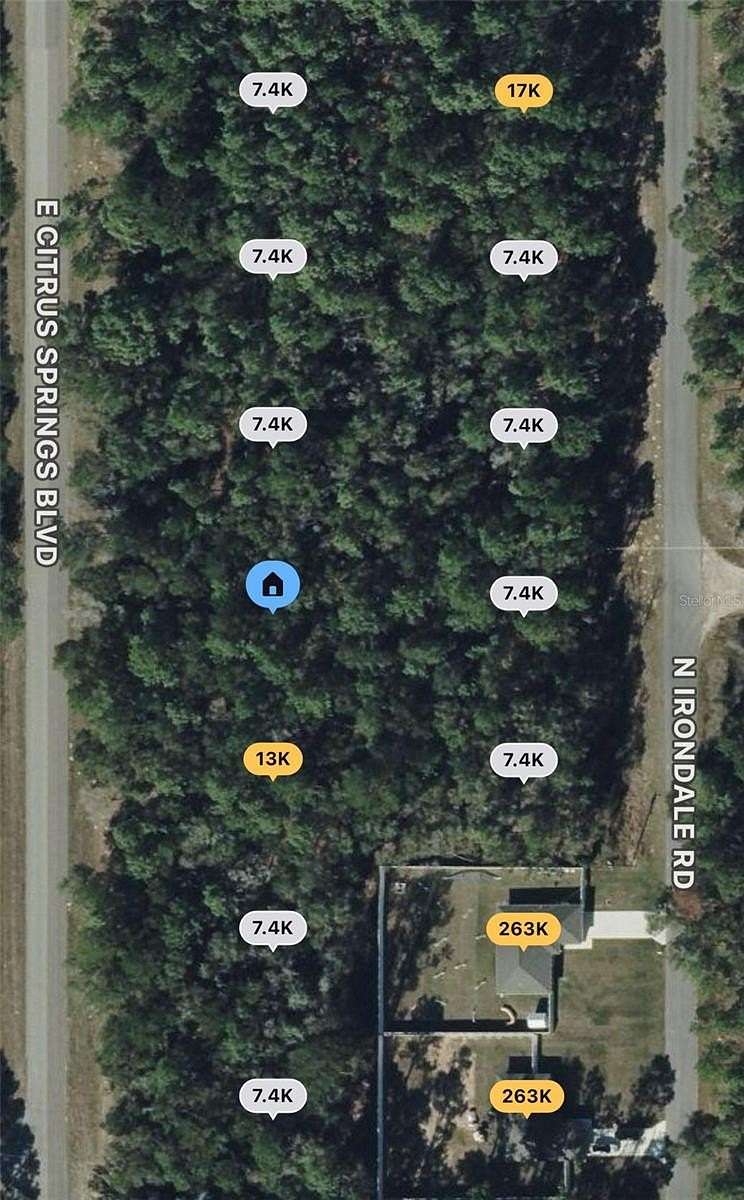This screenshot has height=1200, width=744.
Task: Open the 17K price pin
Action: pos(524,88)
